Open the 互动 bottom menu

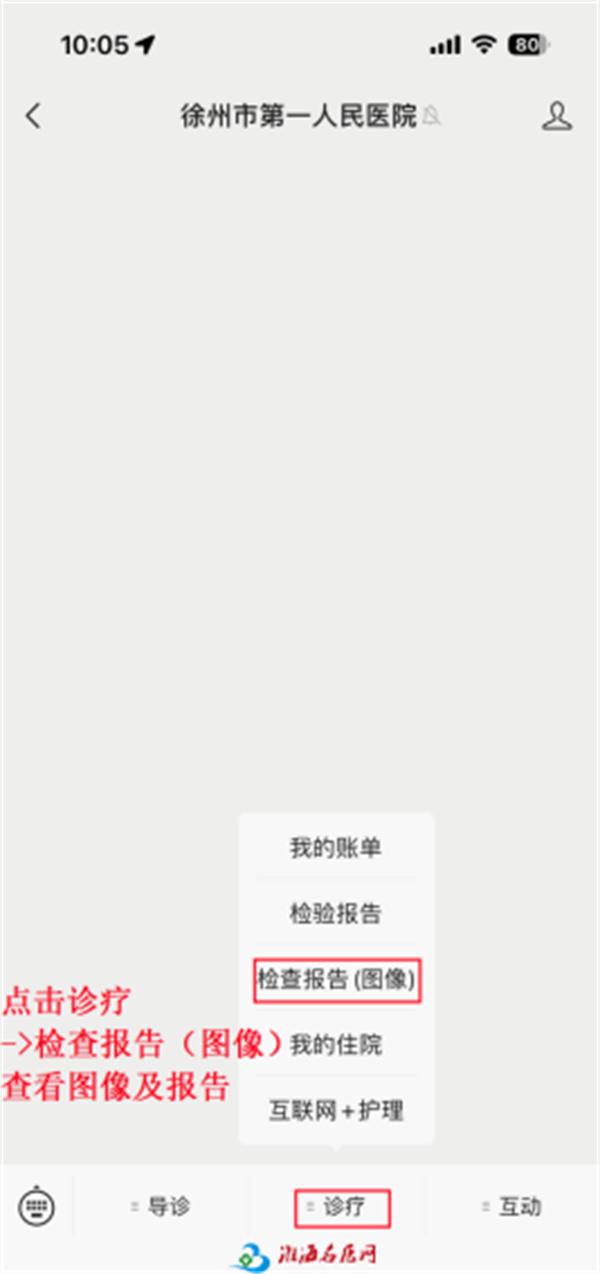point(512,1207)
